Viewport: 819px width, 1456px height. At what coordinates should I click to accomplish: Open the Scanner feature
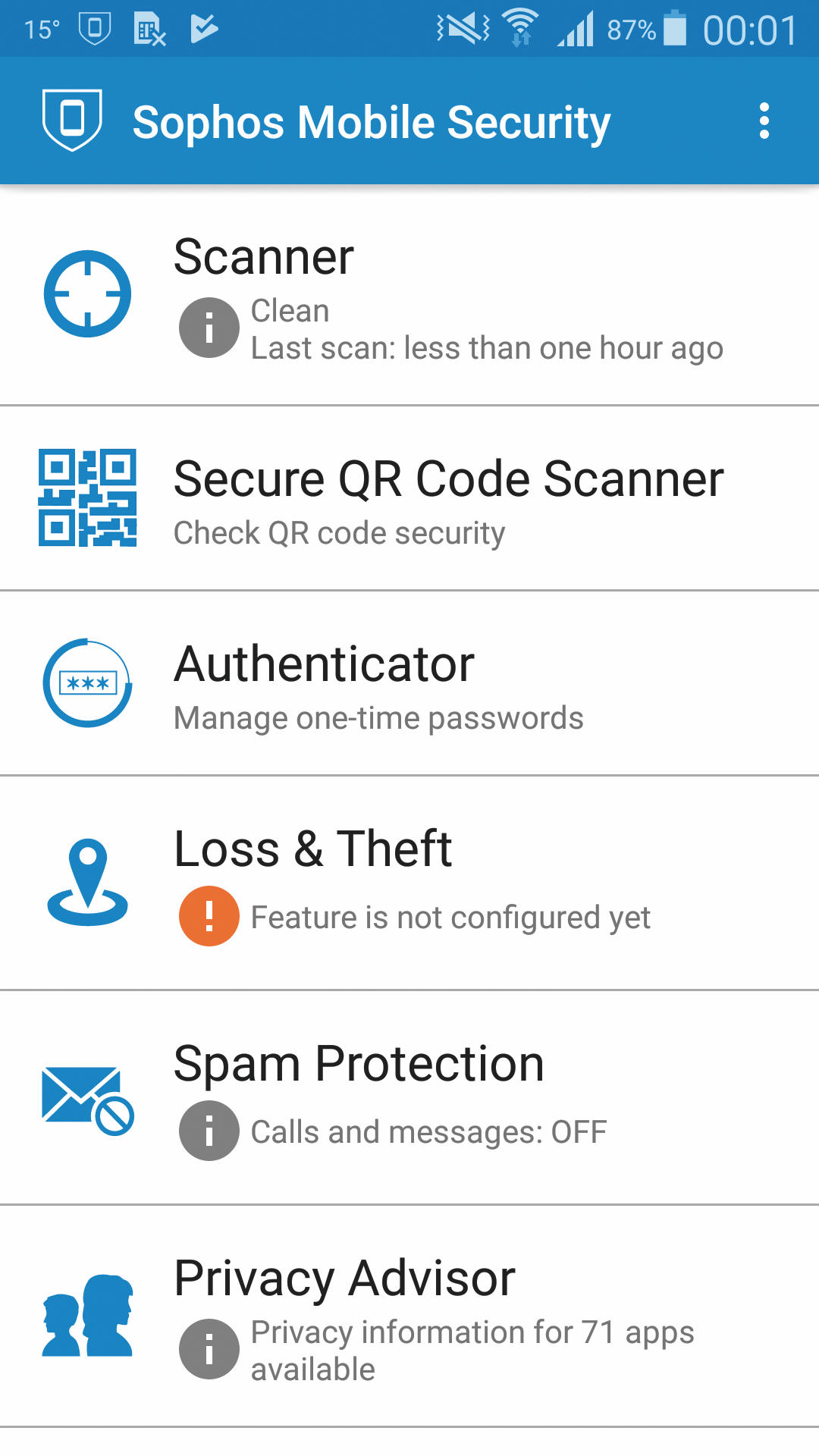tap(409, 295)
